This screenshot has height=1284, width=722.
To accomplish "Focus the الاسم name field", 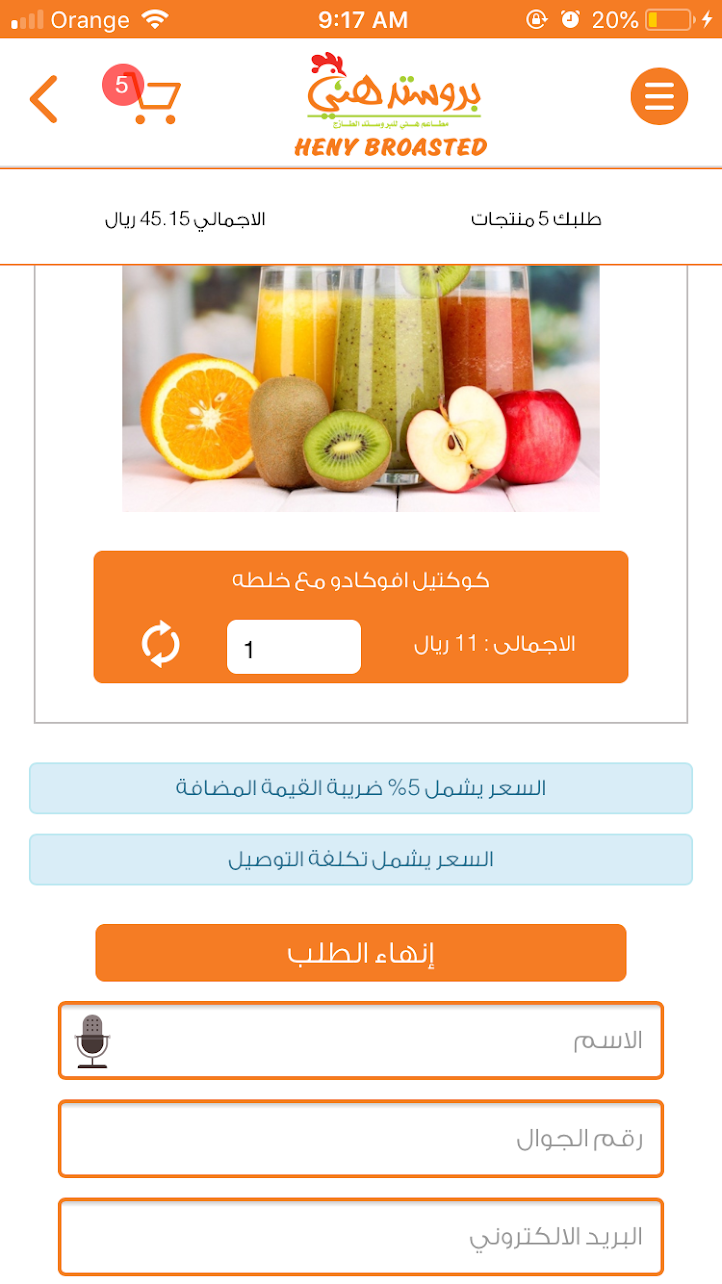I will (x=361, y=1040).
